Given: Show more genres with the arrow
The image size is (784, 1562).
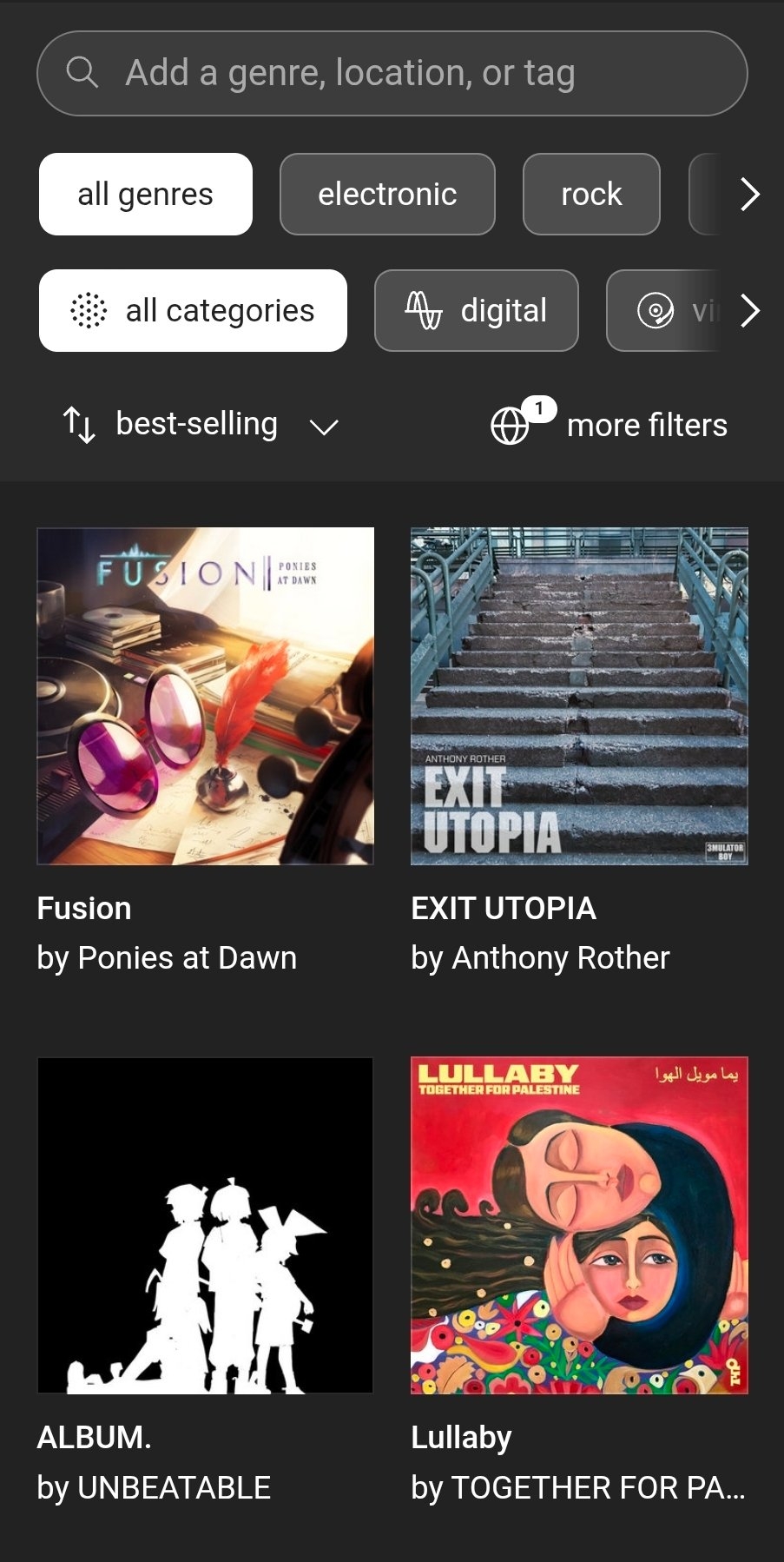Looking at the screenshot, I should pyautogui.click(x=749, y=195).
